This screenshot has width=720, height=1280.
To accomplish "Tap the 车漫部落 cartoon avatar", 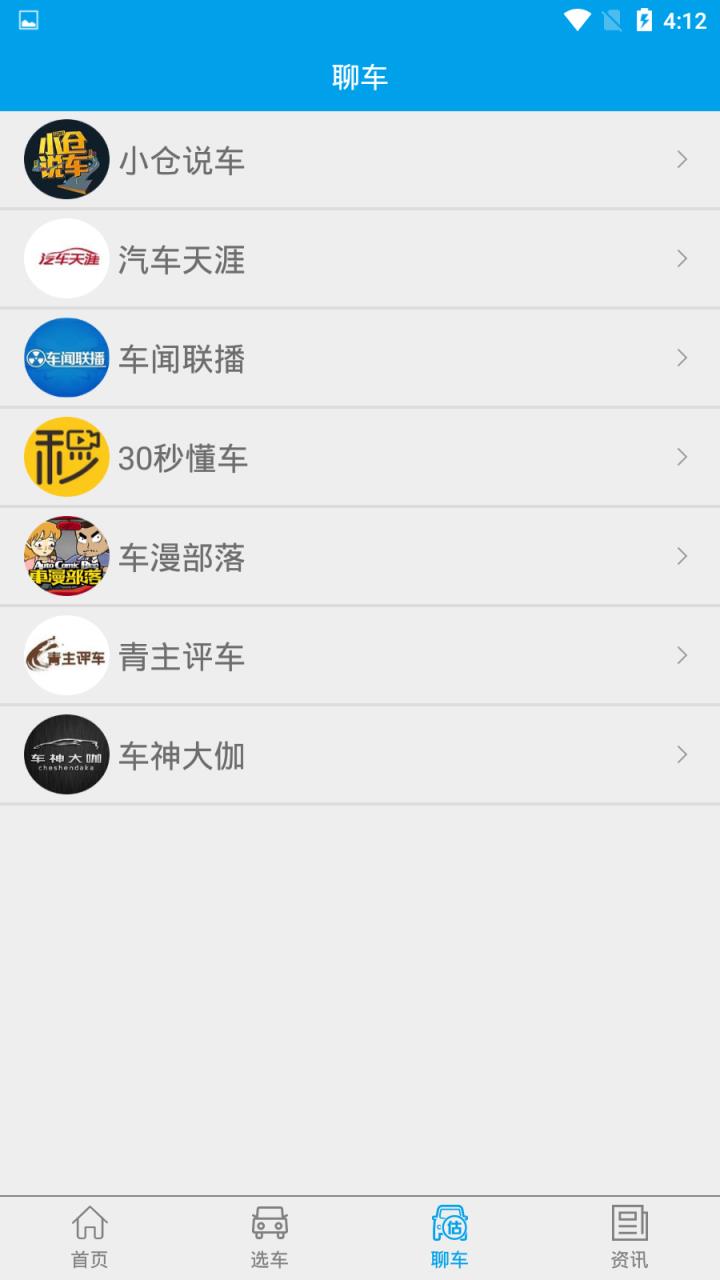I will tap(66, 556).
